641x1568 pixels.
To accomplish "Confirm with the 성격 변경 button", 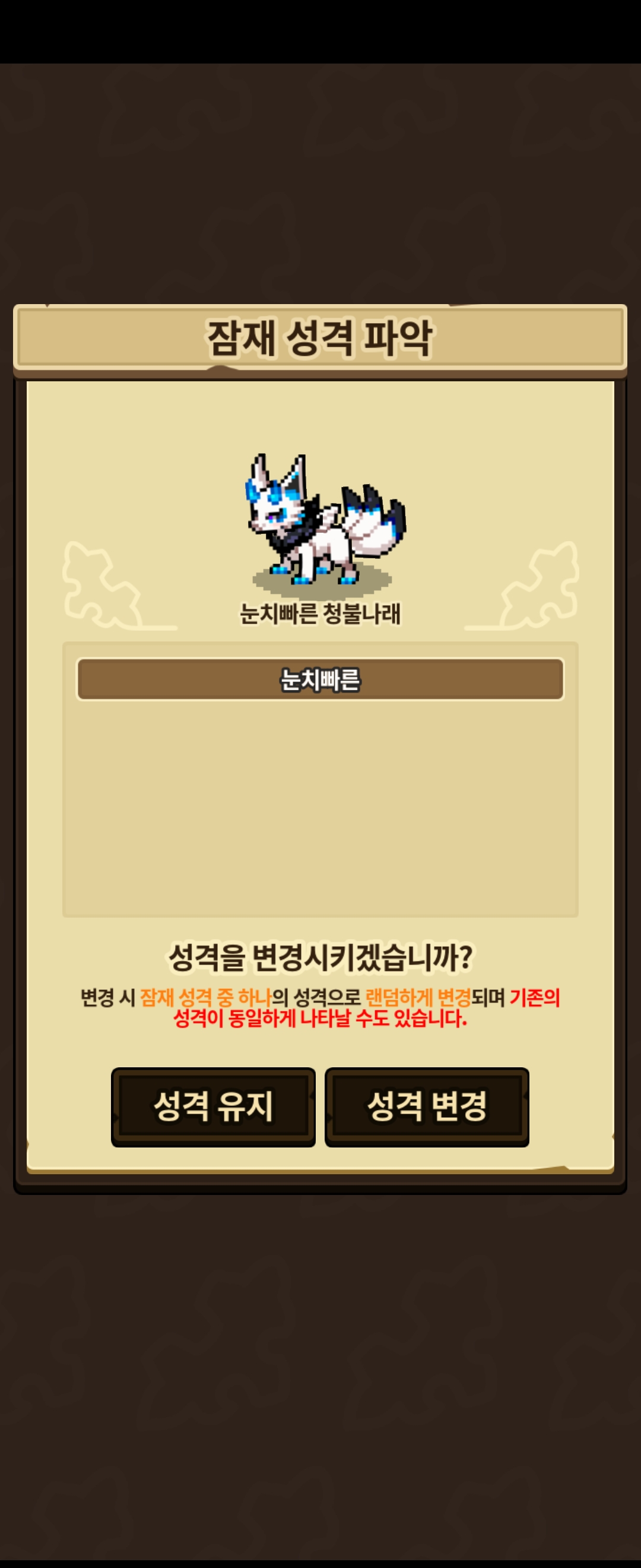I will pos(427,1106).
